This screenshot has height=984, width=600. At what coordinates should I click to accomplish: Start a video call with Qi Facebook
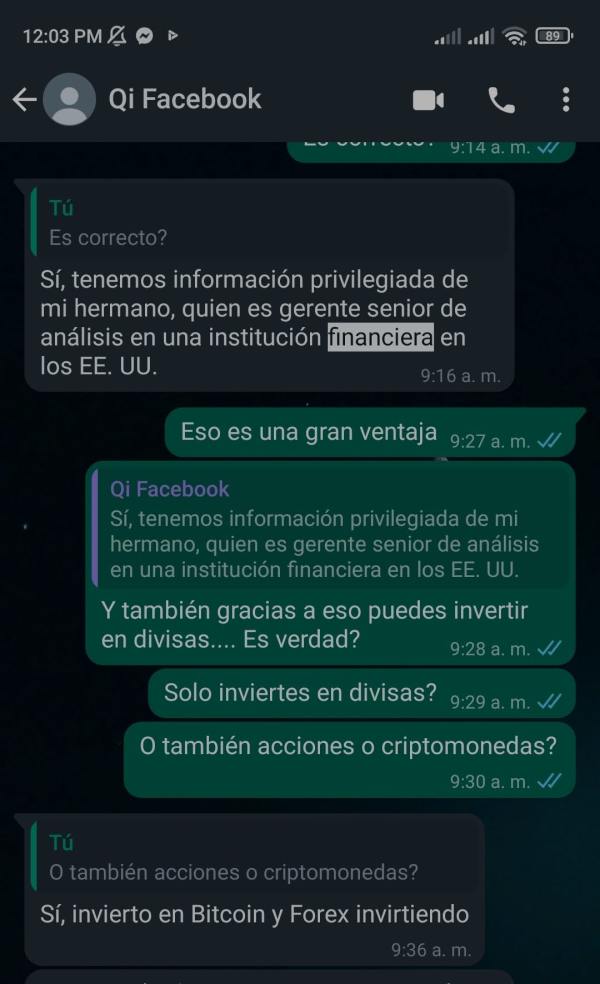click(x=429, y=100)
